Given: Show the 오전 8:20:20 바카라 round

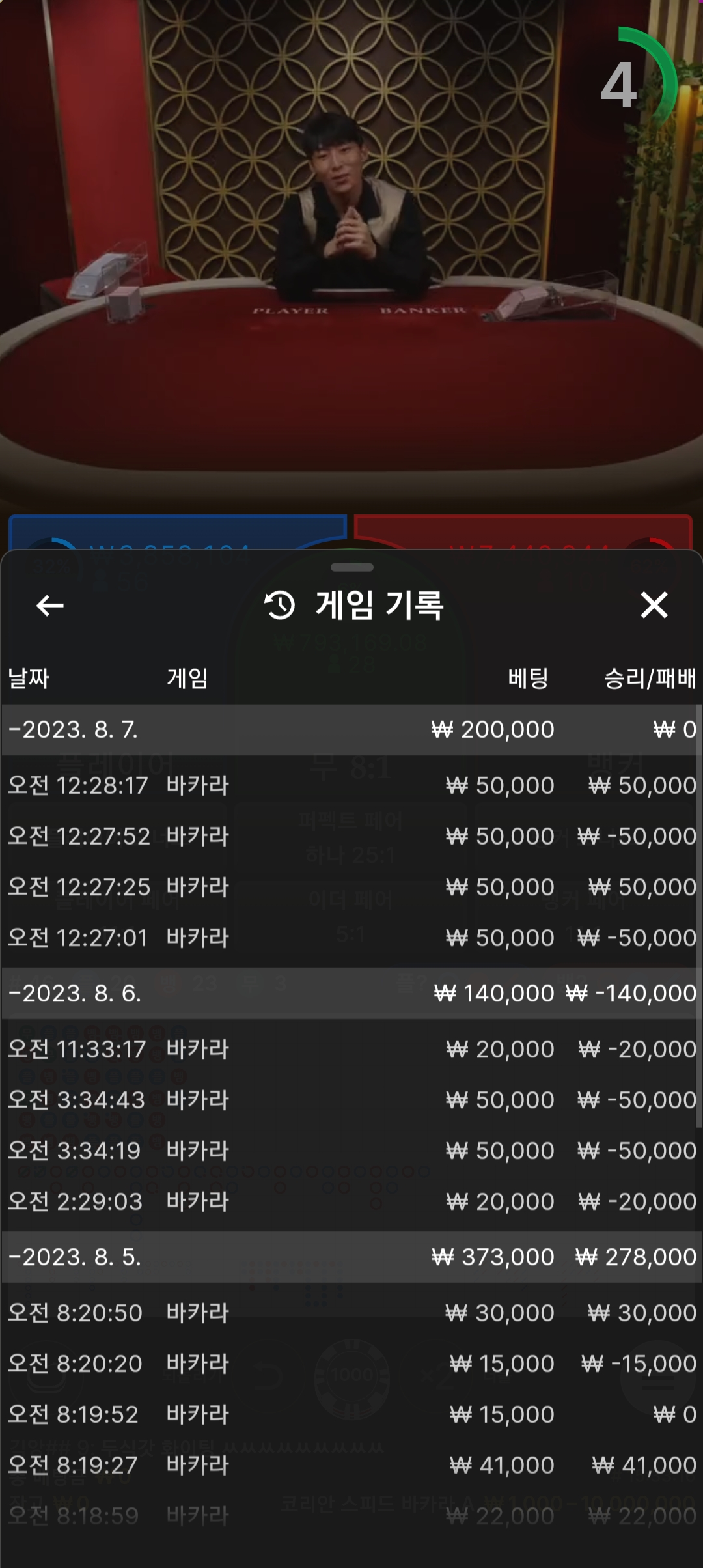Looking at the screenshot, I should [x=351, y=1364].
